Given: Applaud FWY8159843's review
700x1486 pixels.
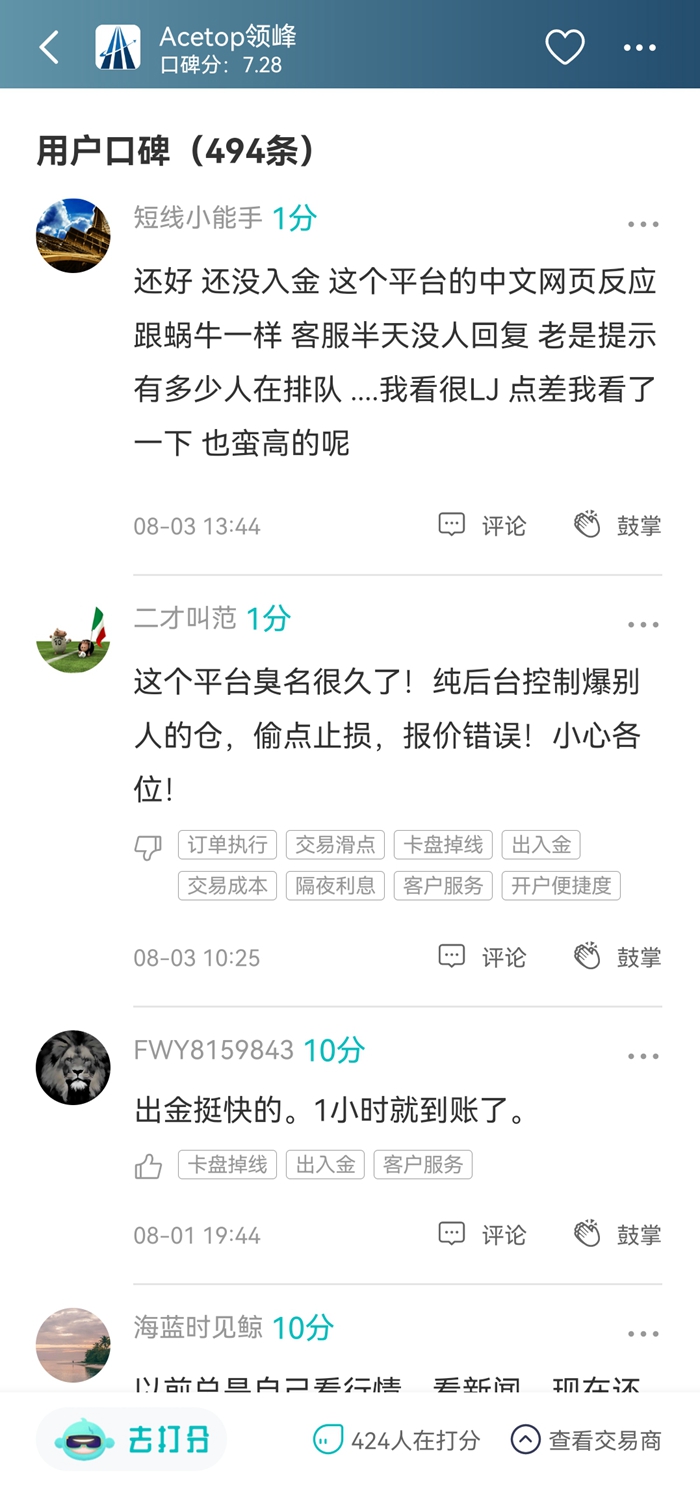Looking at the screenshot, I should 617,1235.
